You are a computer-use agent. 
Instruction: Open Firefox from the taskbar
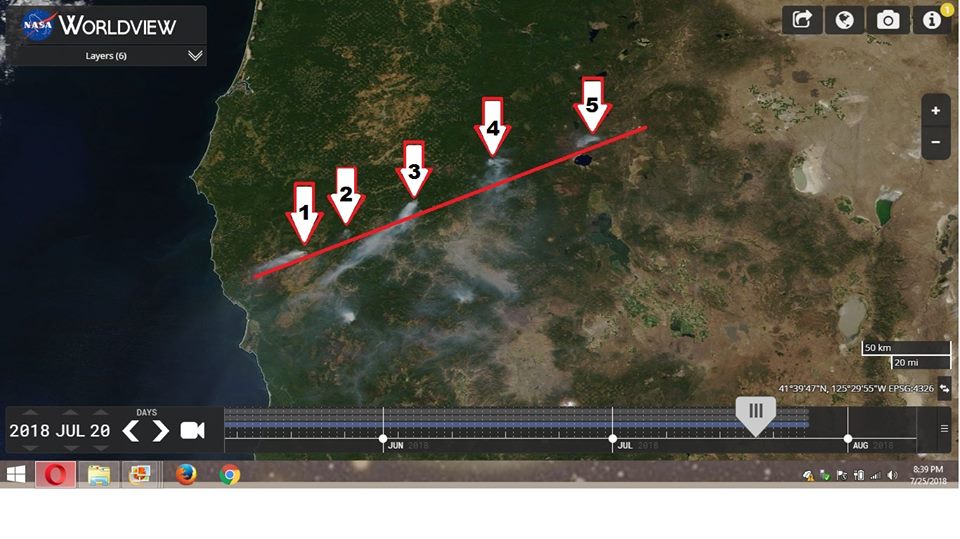coord(186,474)
